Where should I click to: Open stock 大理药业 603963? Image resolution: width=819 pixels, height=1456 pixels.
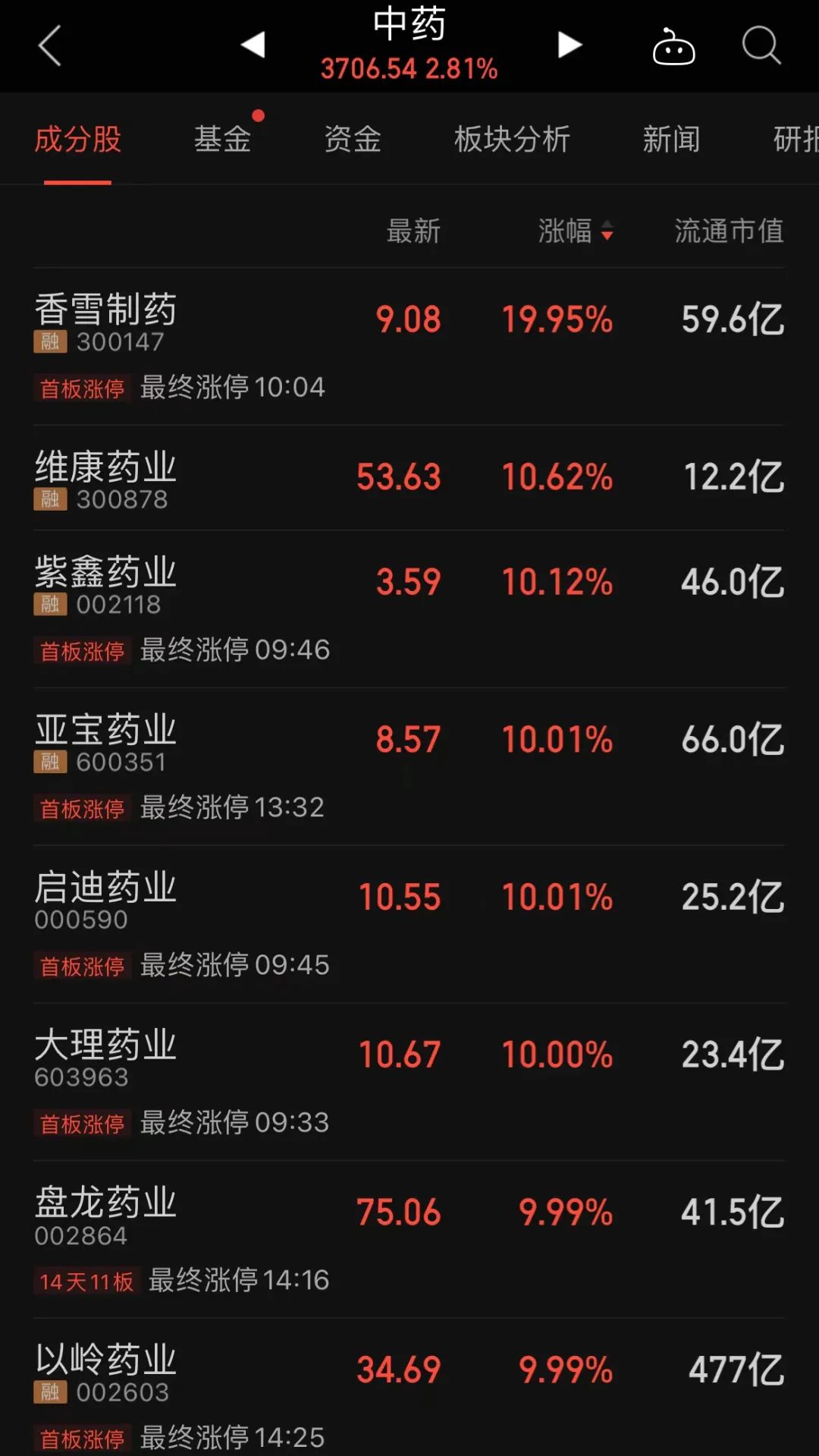coord(106,1057)
